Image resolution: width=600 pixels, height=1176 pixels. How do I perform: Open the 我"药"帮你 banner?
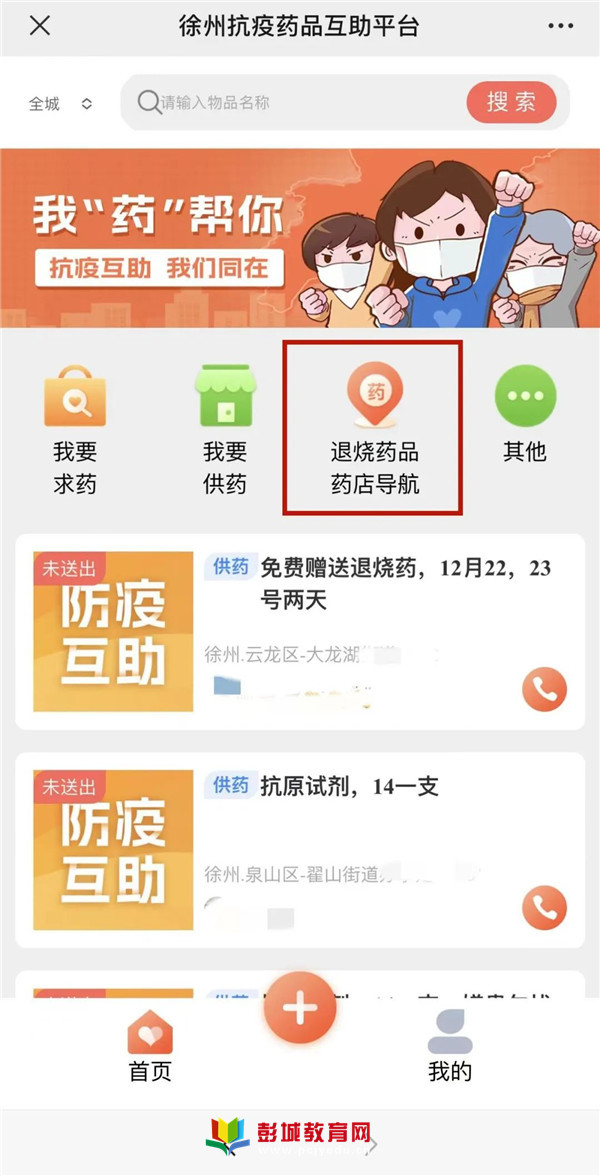300,238
